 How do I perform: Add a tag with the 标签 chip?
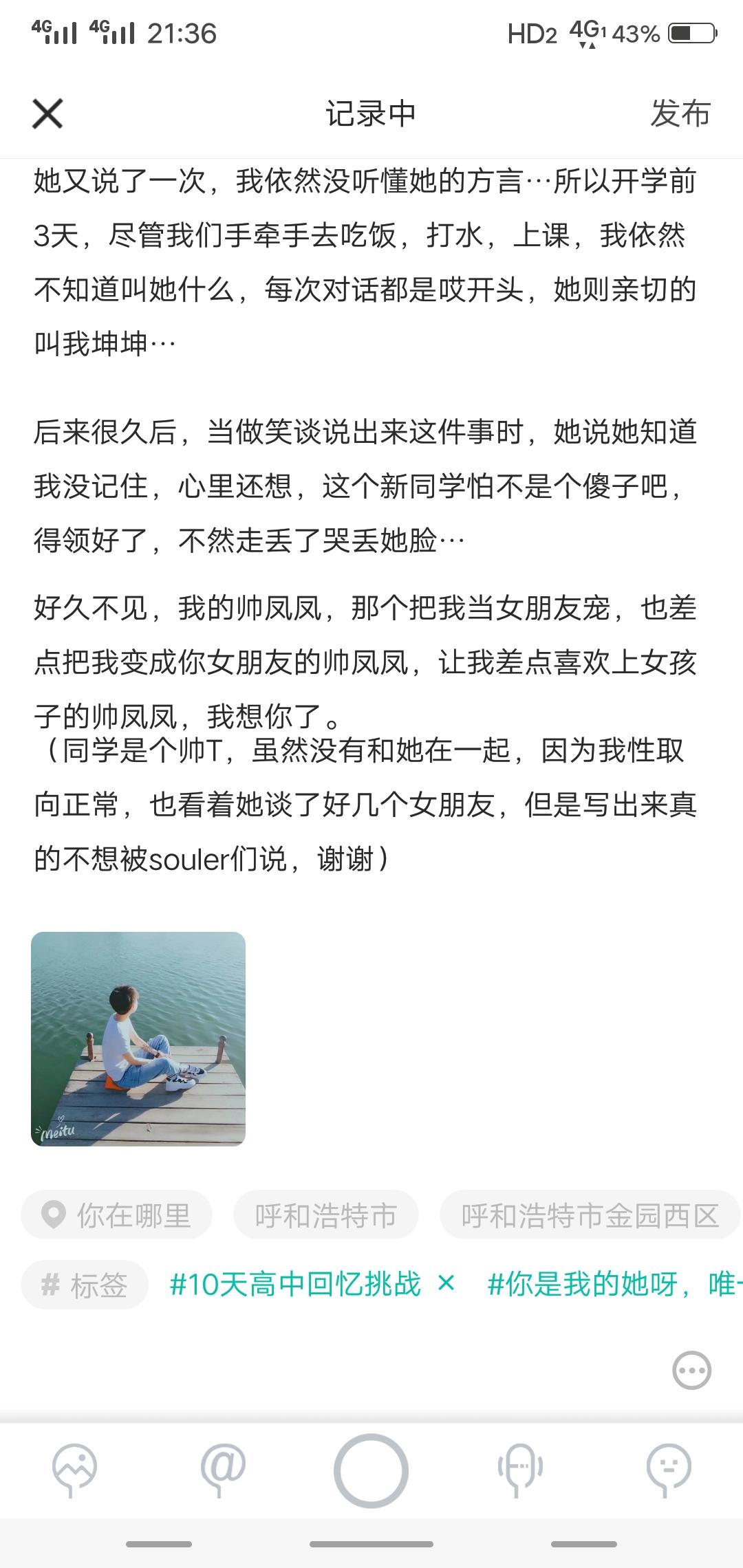tap(85, 1284)
